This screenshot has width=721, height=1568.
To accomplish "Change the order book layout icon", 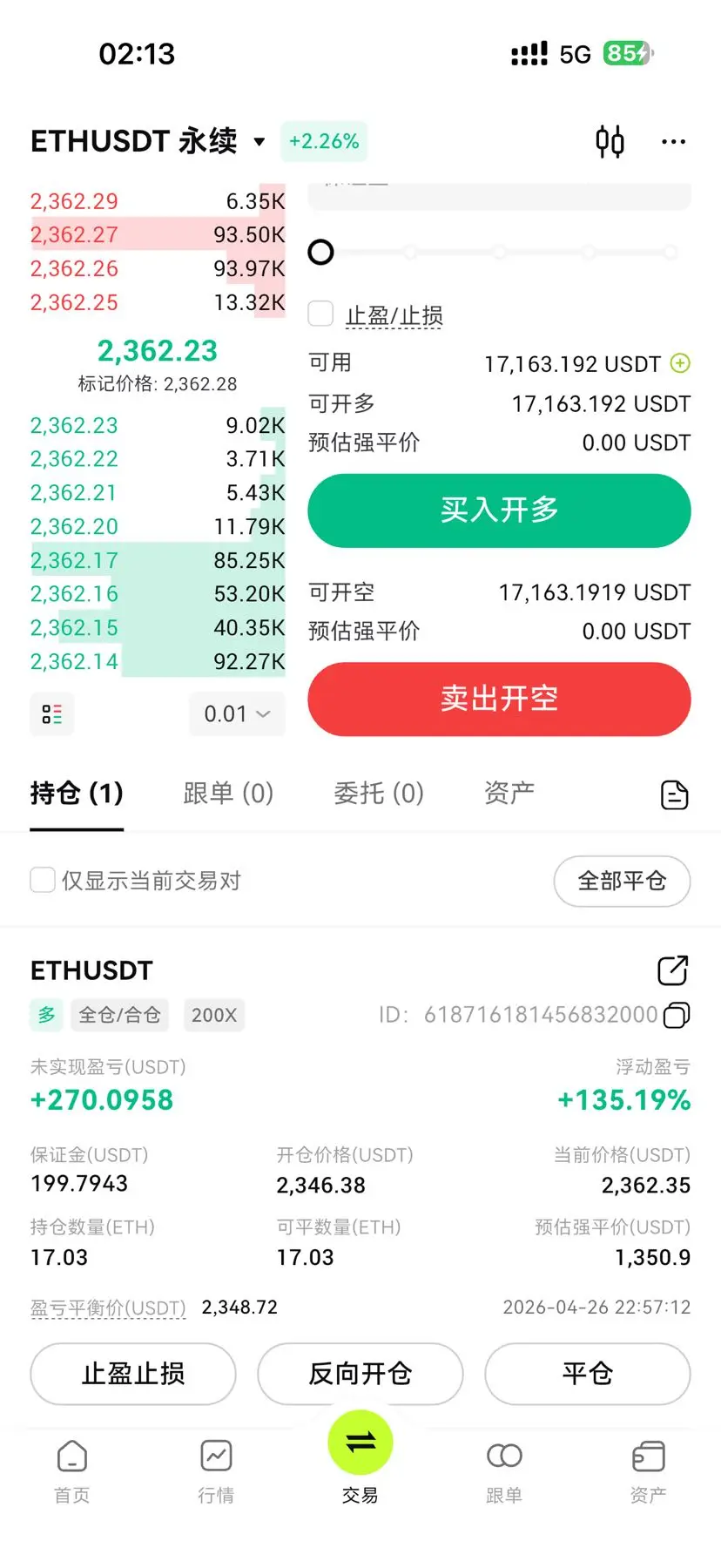I will (x=52, y=714).
